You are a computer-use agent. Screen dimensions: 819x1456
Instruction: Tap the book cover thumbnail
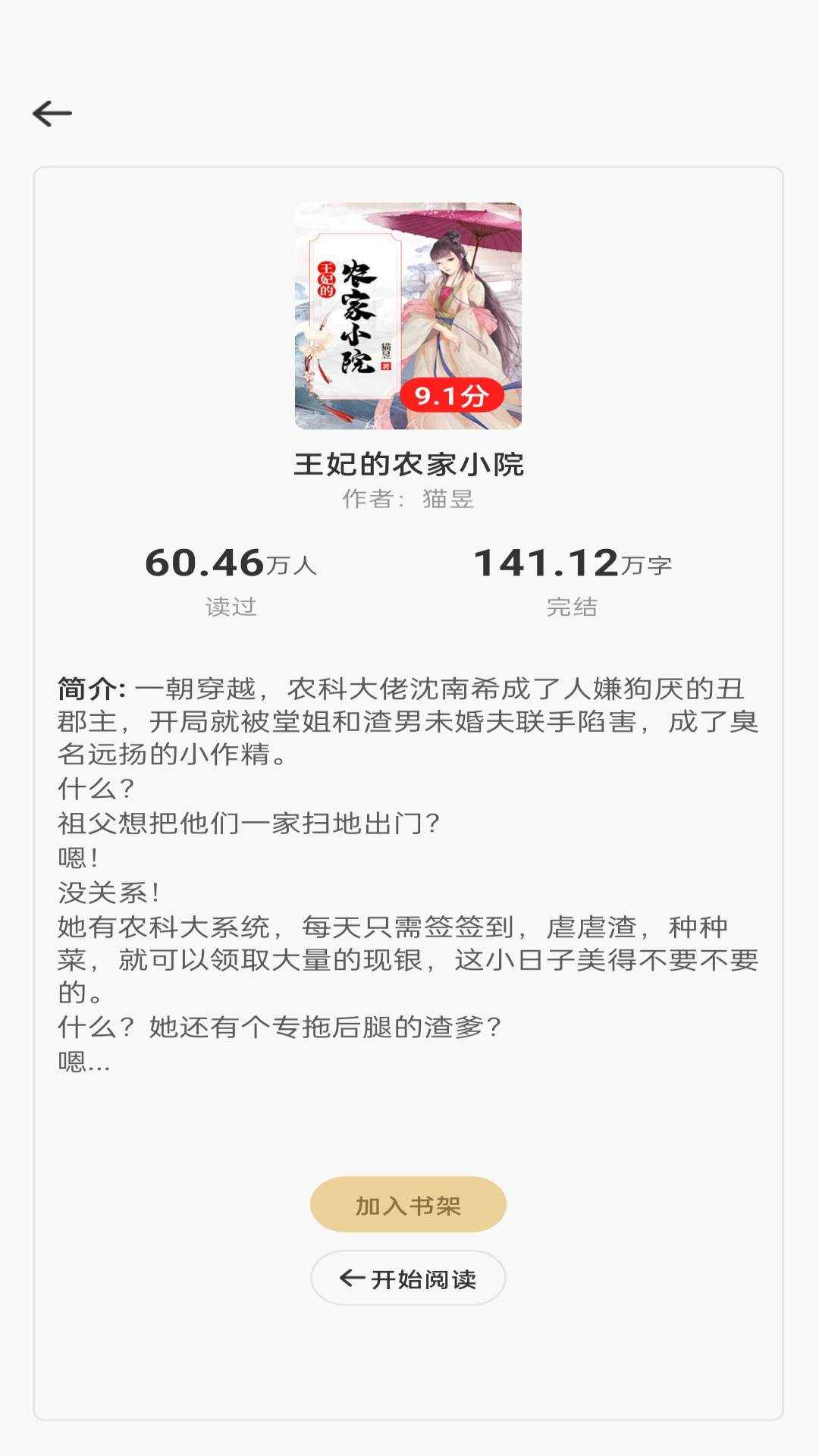pyautogui.click(x=408, y=315)
